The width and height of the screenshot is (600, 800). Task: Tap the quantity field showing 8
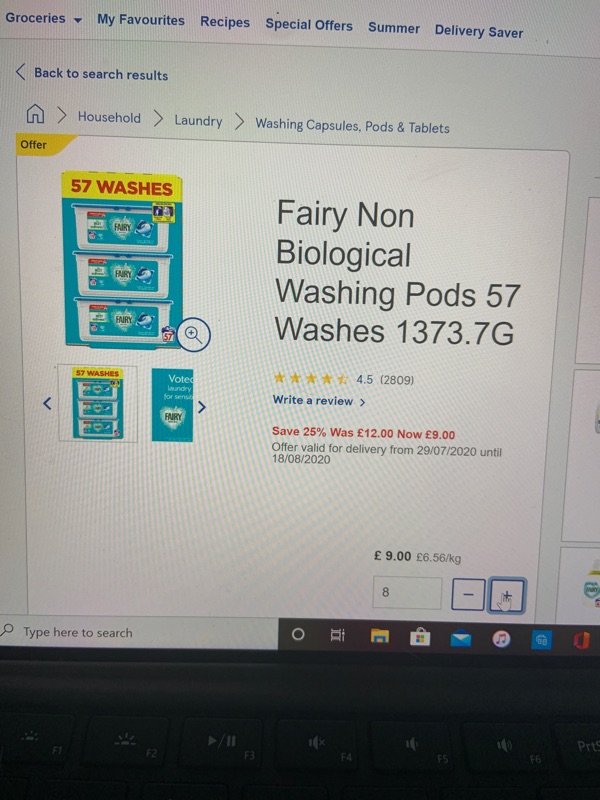click(x=406, y=593)
